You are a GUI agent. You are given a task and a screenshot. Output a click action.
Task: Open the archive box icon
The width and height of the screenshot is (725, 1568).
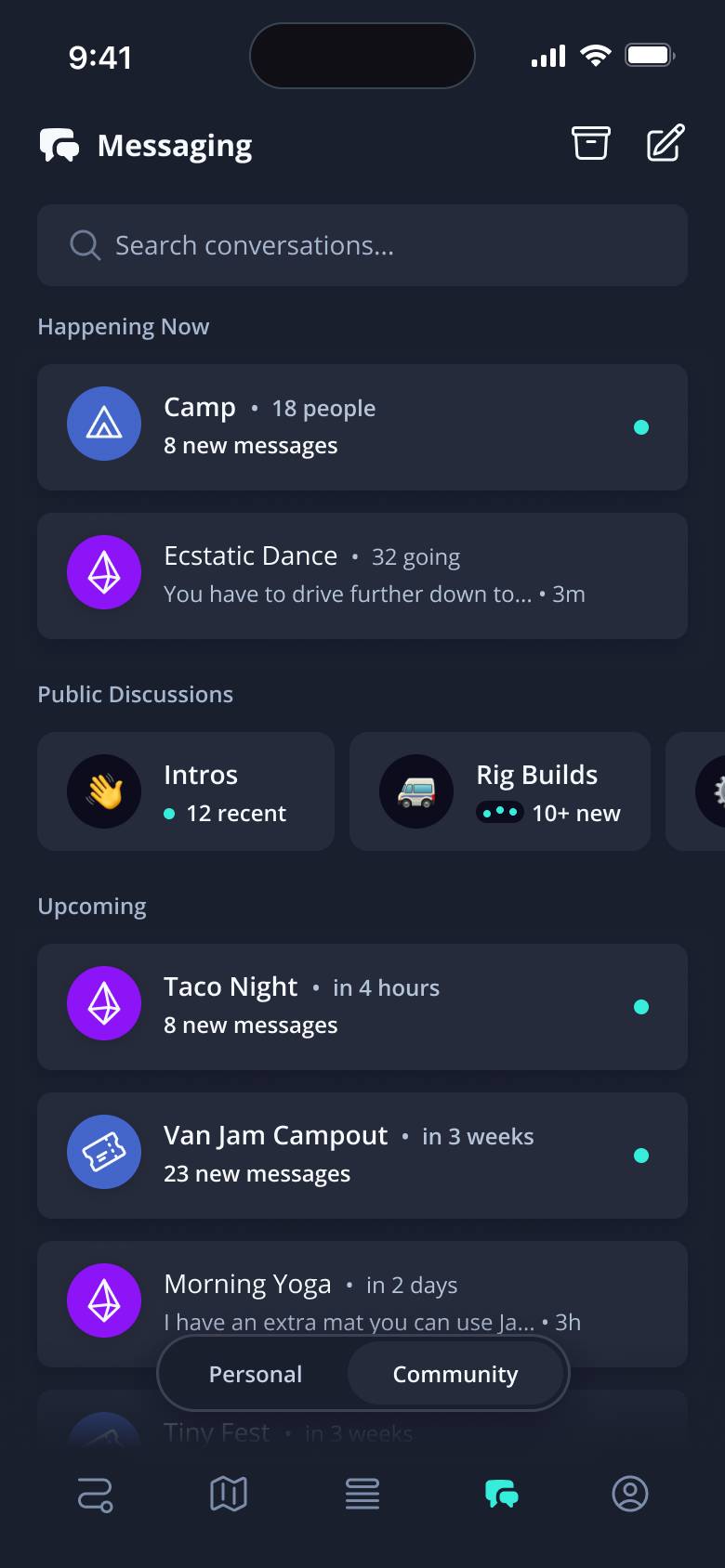(590, 143)
